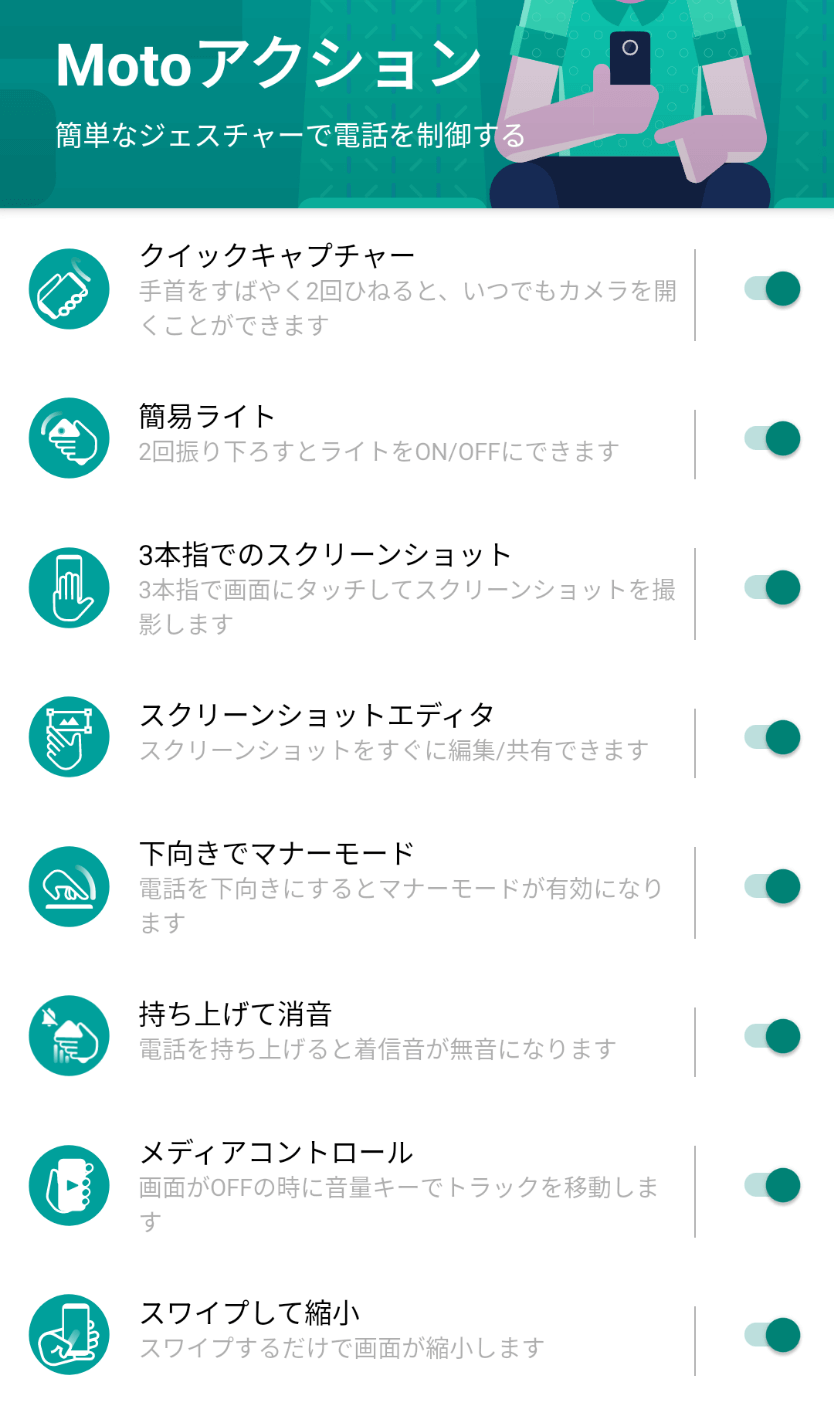Viewport: 834px width, 1405px height.
Task: Open メディアコントロール details
Action: (347, 1186)
